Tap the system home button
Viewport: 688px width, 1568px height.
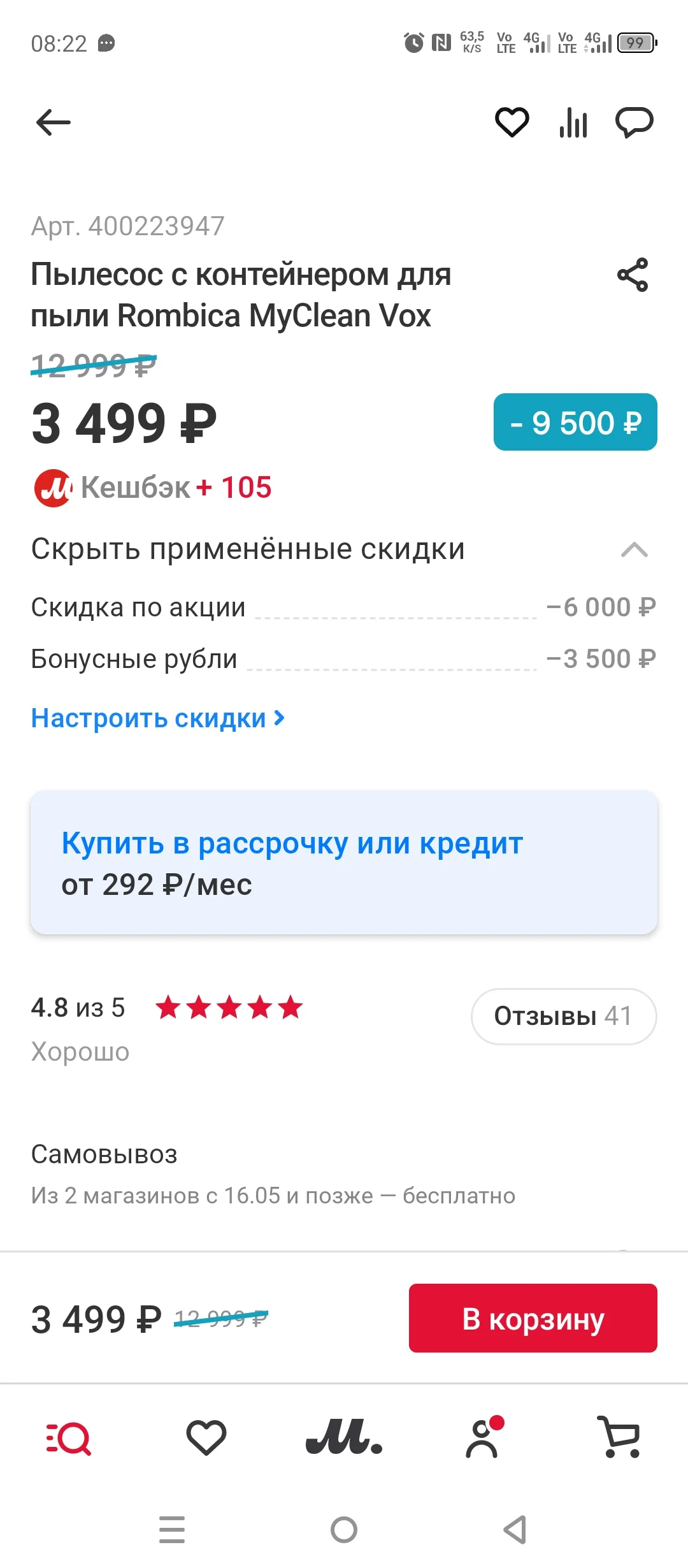(344, 1530)
